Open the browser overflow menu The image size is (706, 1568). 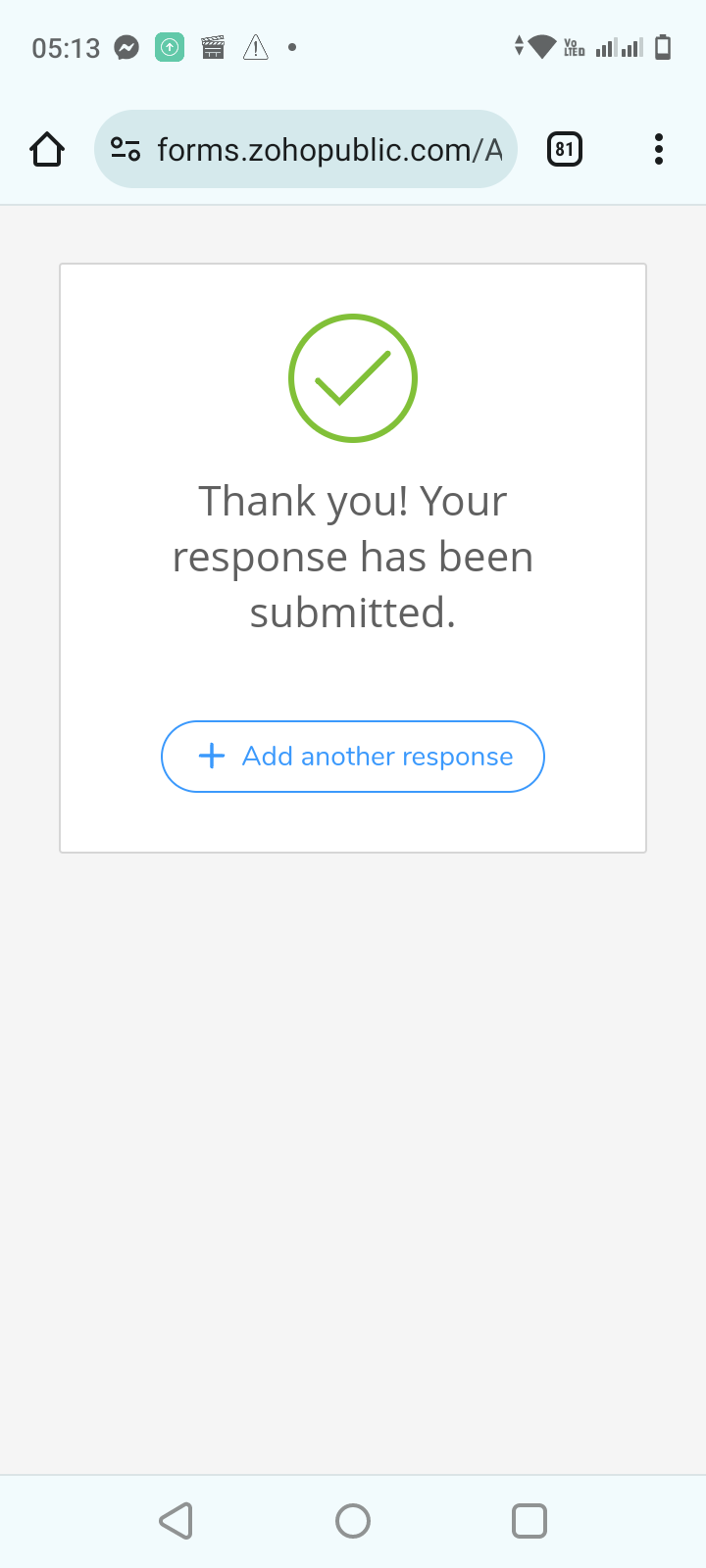pos(658,150)
